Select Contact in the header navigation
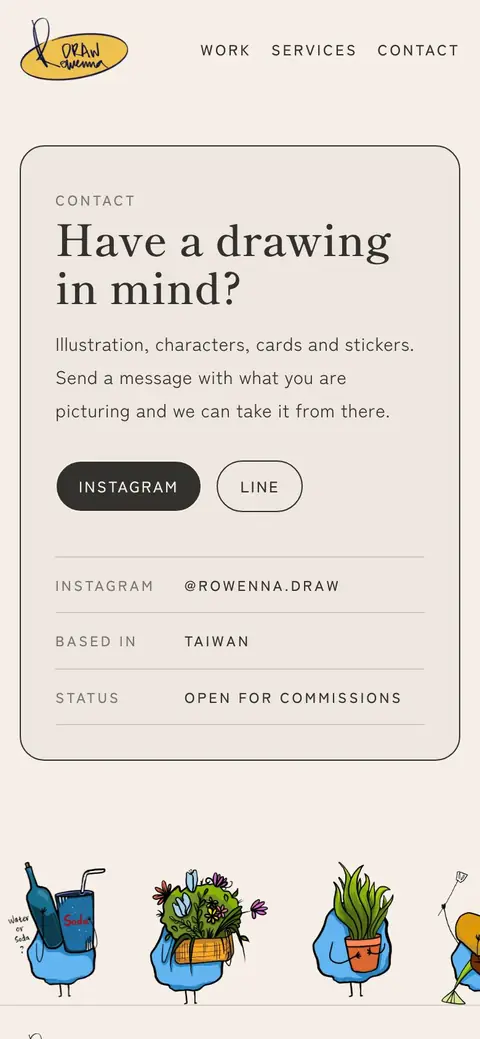Viewport: 480px width, 1039px height. tap(418, 50)
